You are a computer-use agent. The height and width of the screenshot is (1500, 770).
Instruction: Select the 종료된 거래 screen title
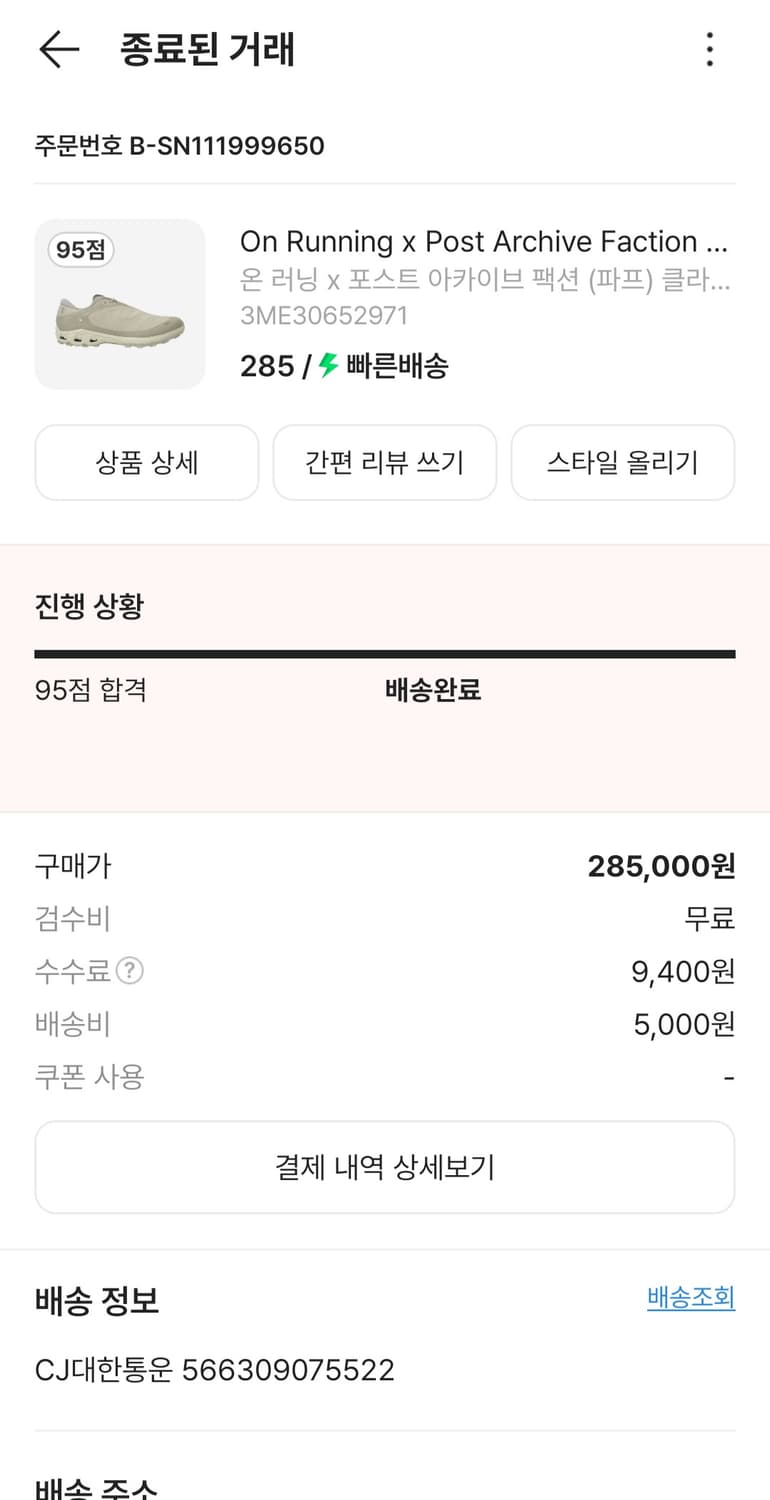coord(208,50)
